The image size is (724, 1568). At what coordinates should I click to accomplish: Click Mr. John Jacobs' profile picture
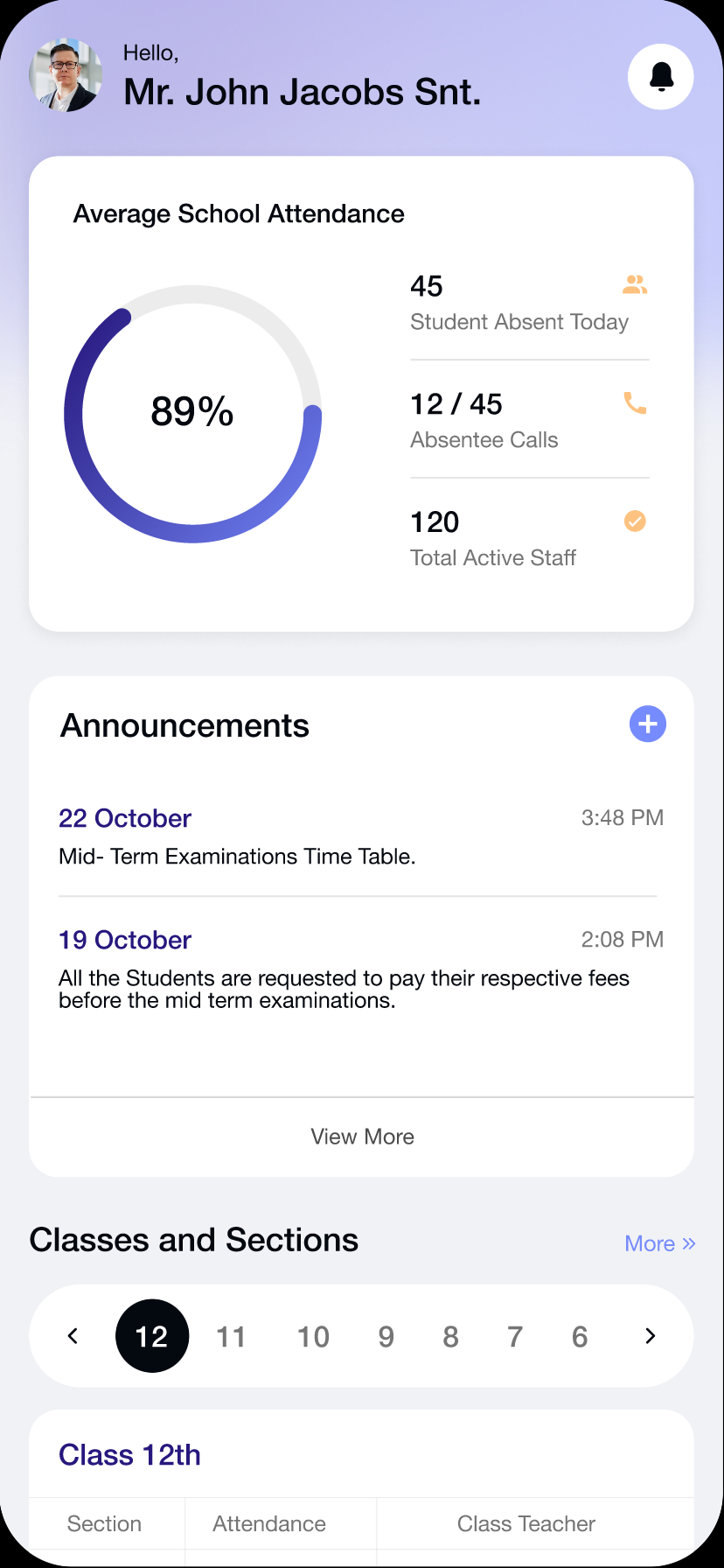pos(66,75)
